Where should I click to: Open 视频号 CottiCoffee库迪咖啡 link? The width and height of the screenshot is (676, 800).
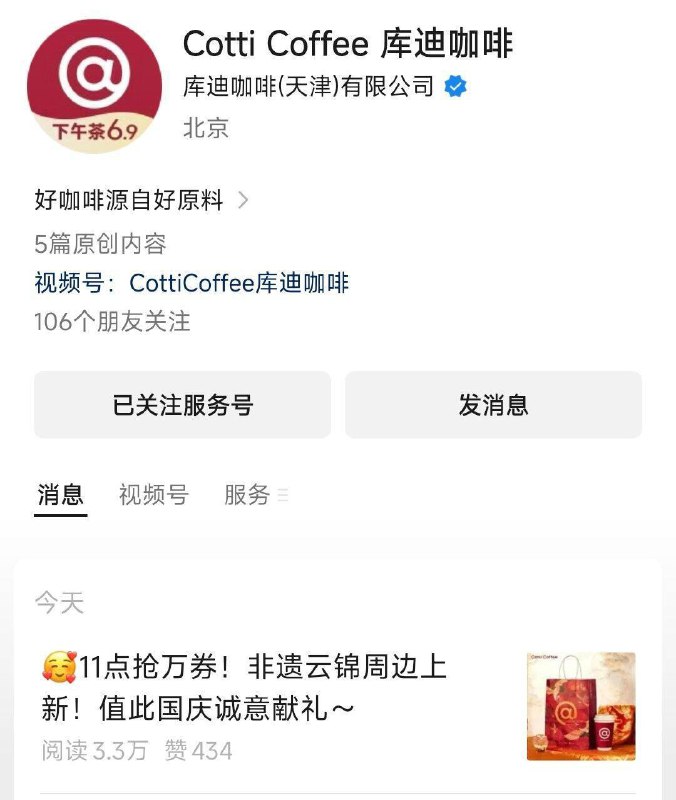(x=192, y=282)
